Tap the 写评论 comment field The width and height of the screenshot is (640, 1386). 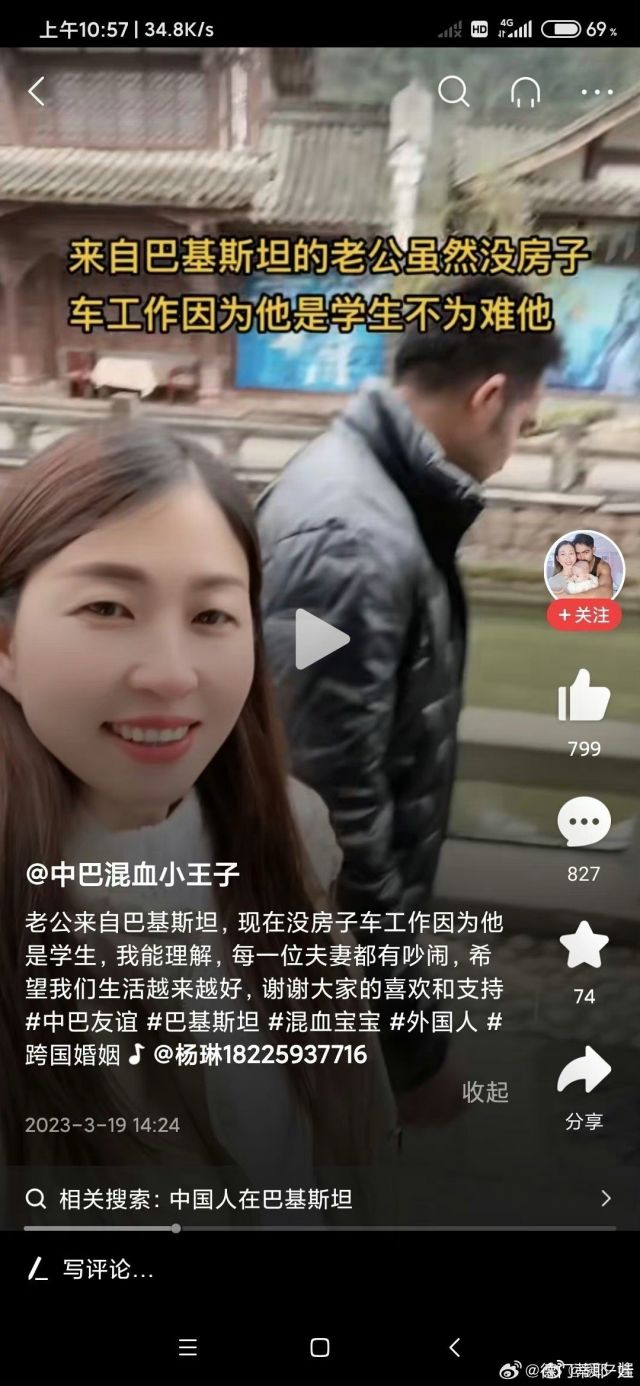point(108,1270)
